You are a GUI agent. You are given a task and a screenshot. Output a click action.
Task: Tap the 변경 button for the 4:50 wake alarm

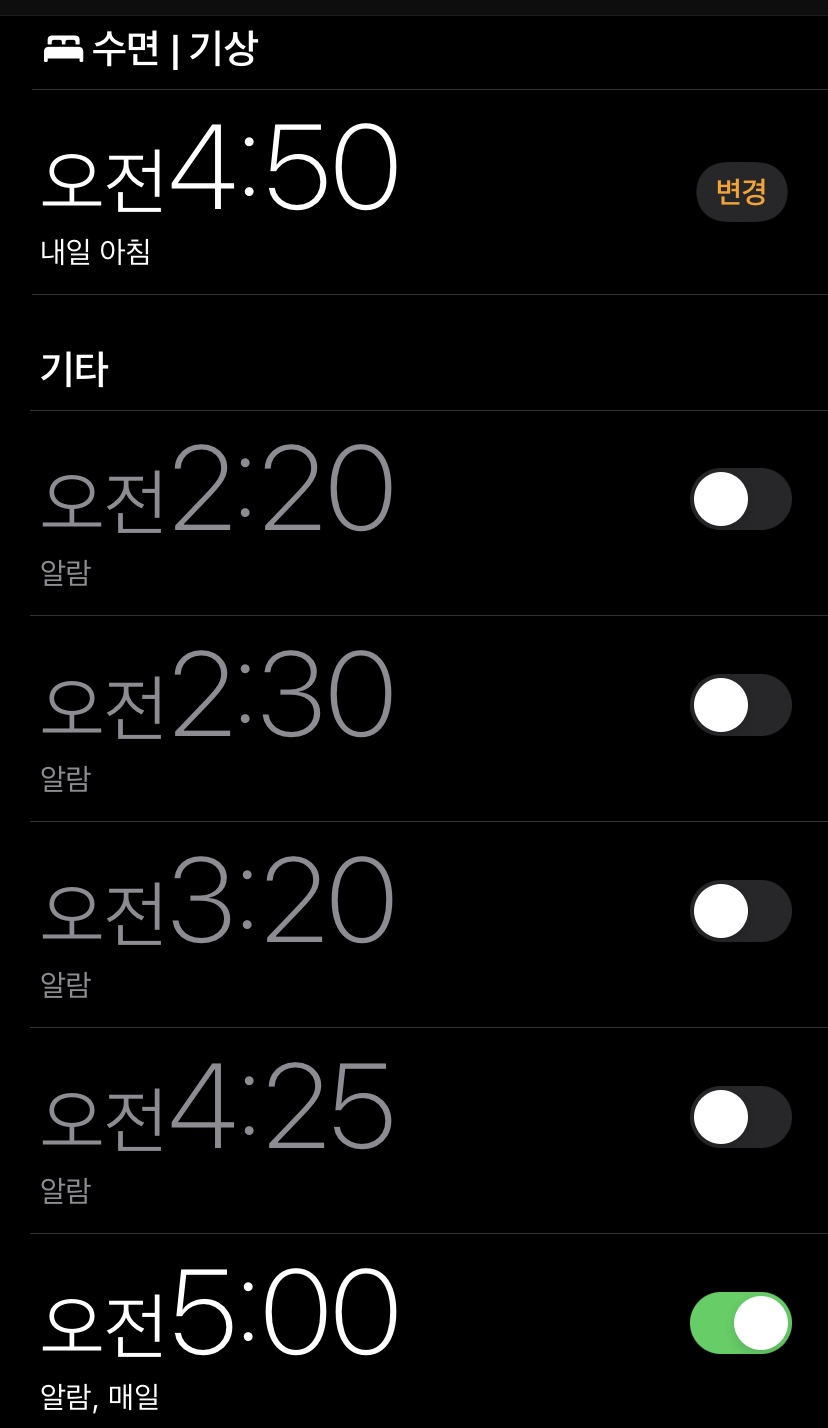pos(741,191)
